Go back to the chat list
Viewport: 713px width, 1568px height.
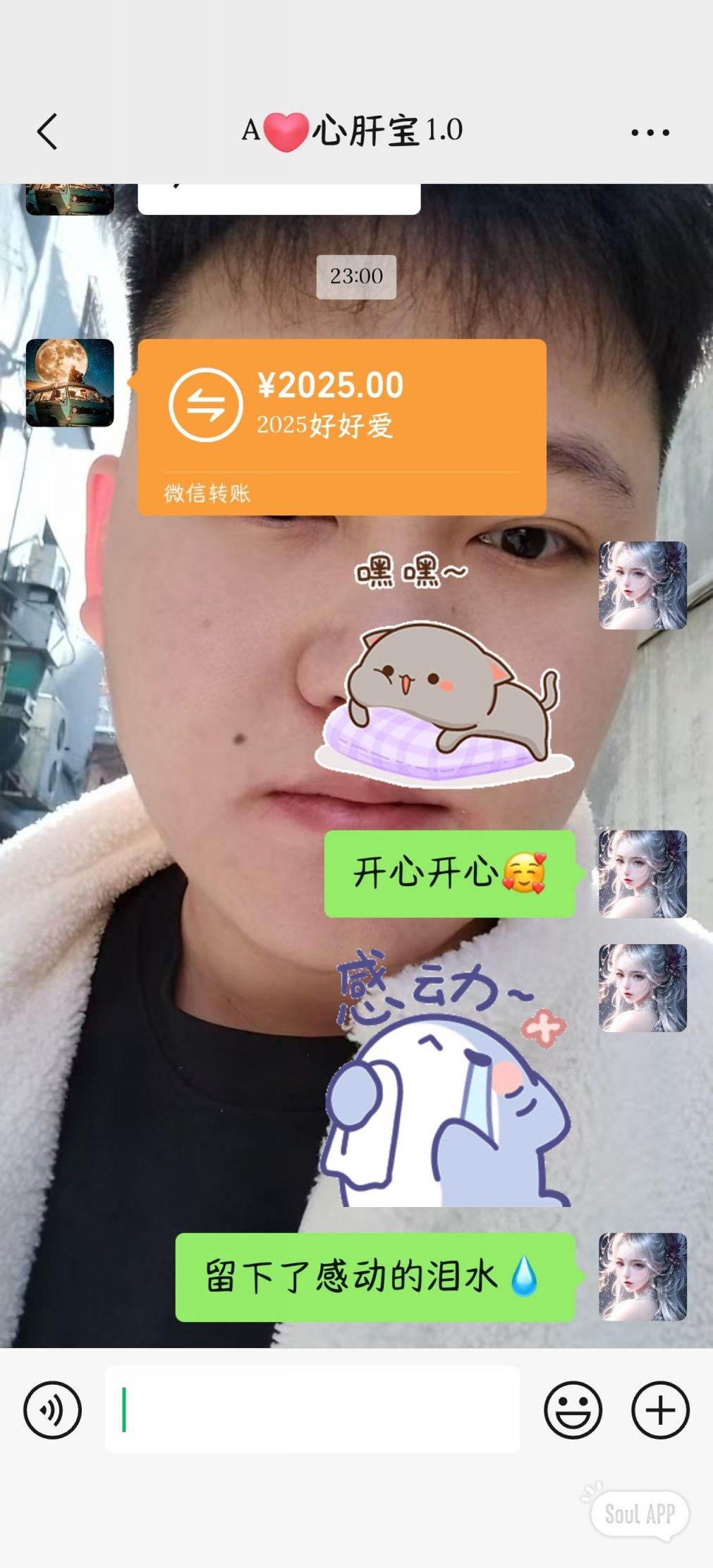47,132
